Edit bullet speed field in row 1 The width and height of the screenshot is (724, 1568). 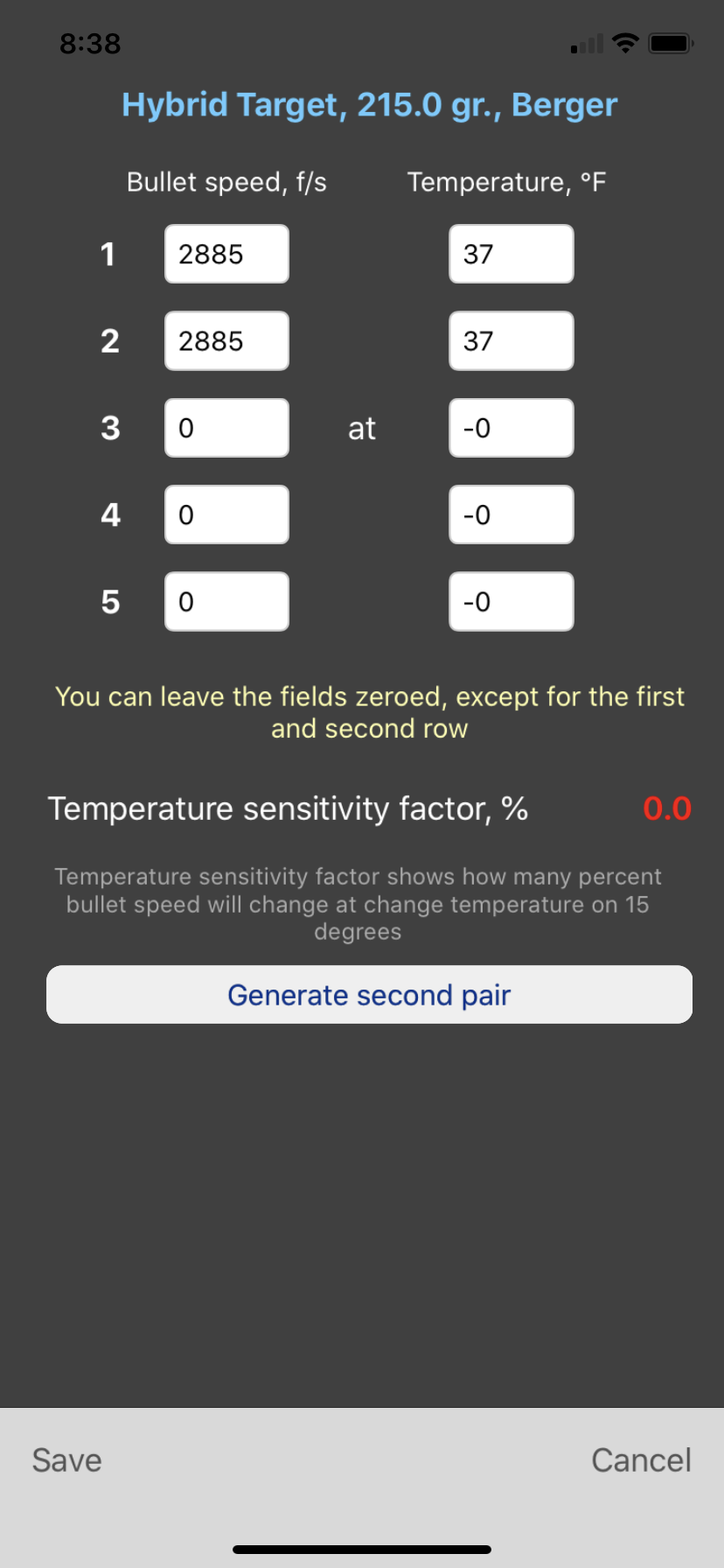click(226, 254)
